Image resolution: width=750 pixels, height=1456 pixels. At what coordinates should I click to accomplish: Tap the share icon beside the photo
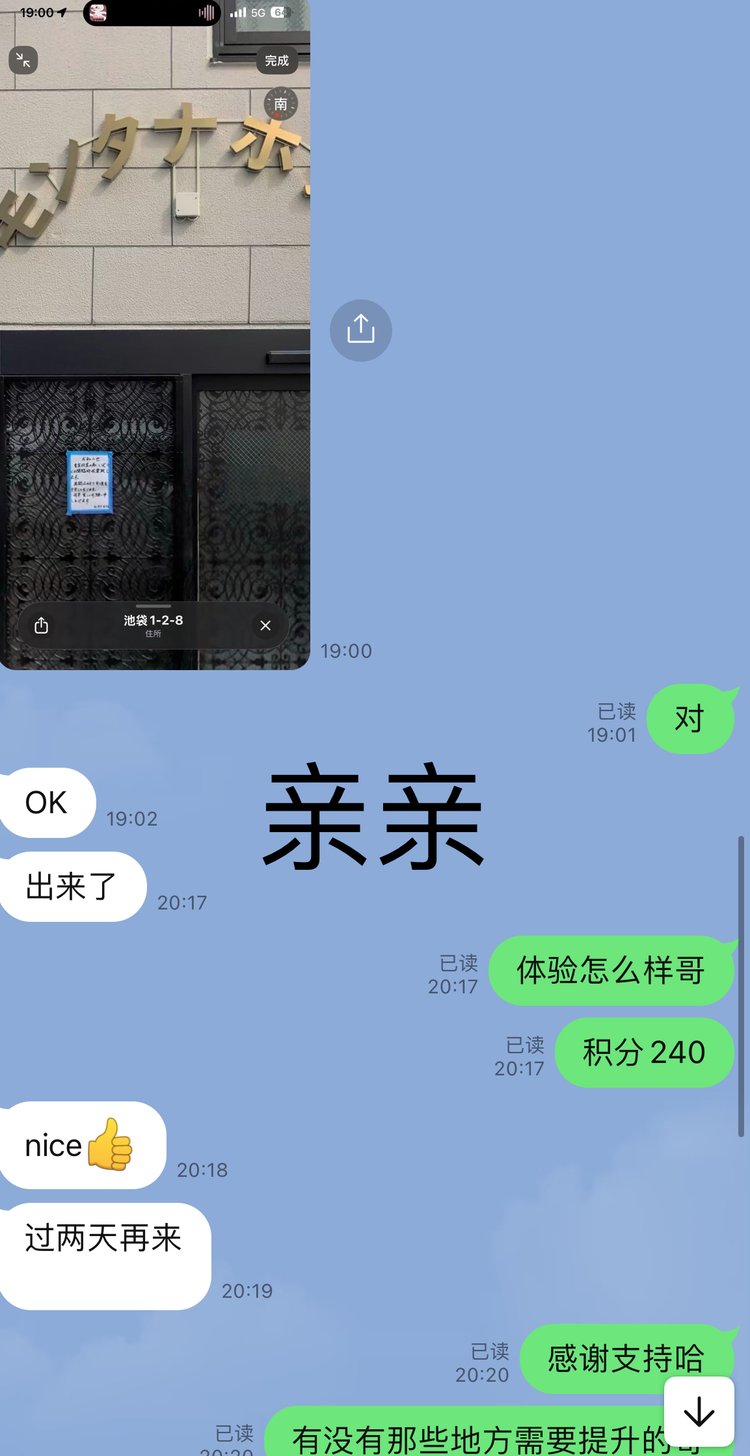pyautogui.click(x=360, y=330)
